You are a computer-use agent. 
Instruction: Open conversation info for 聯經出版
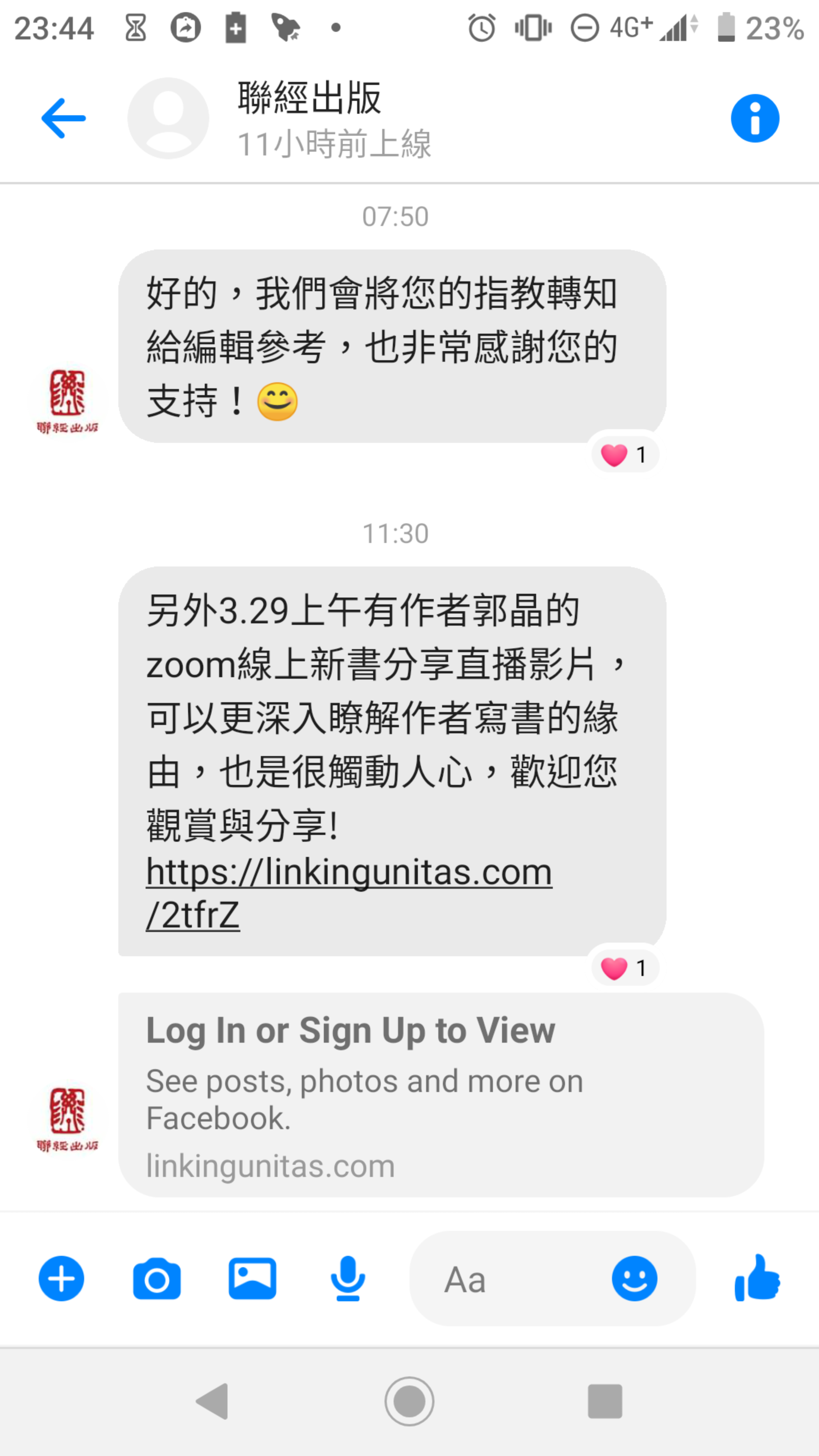[755, 118]
